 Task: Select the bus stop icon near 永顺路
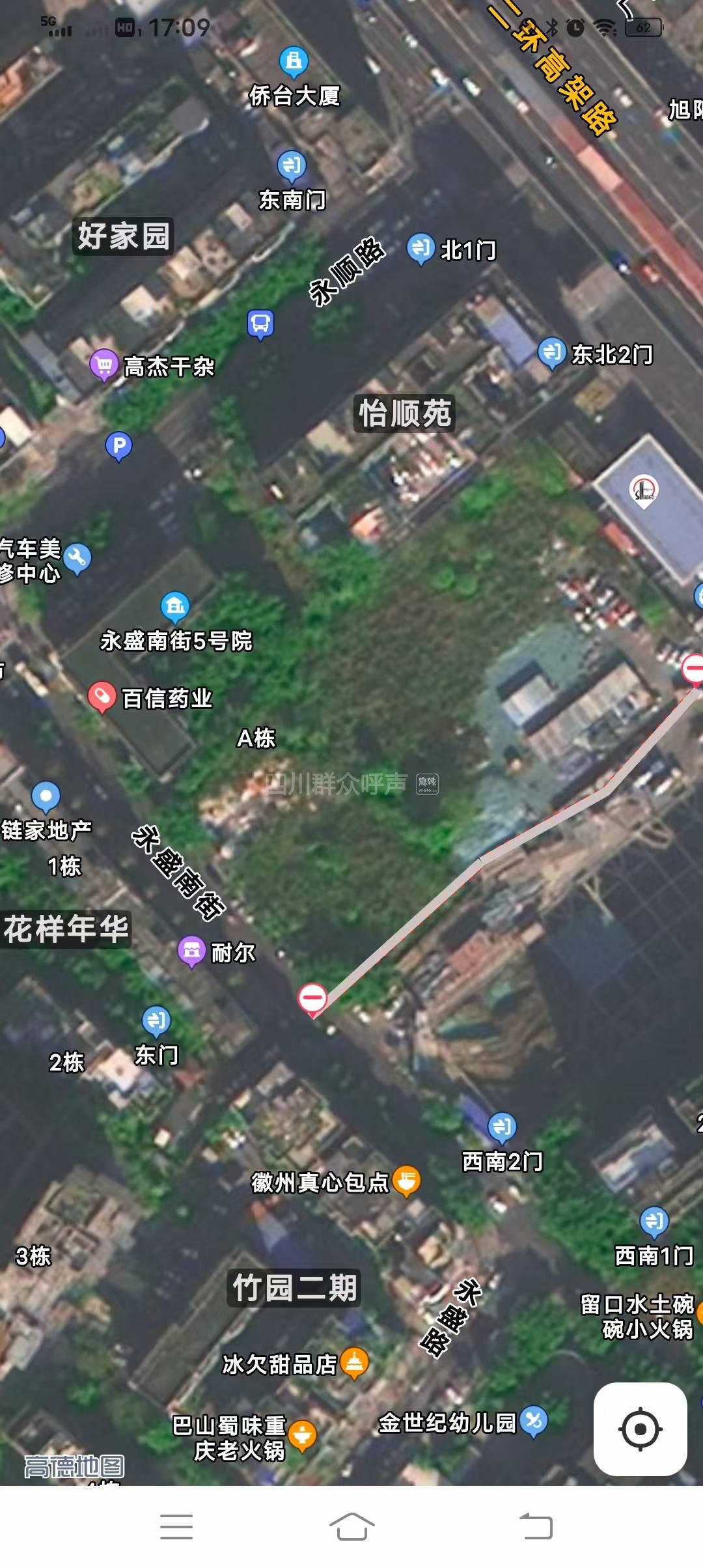point(260,323)
